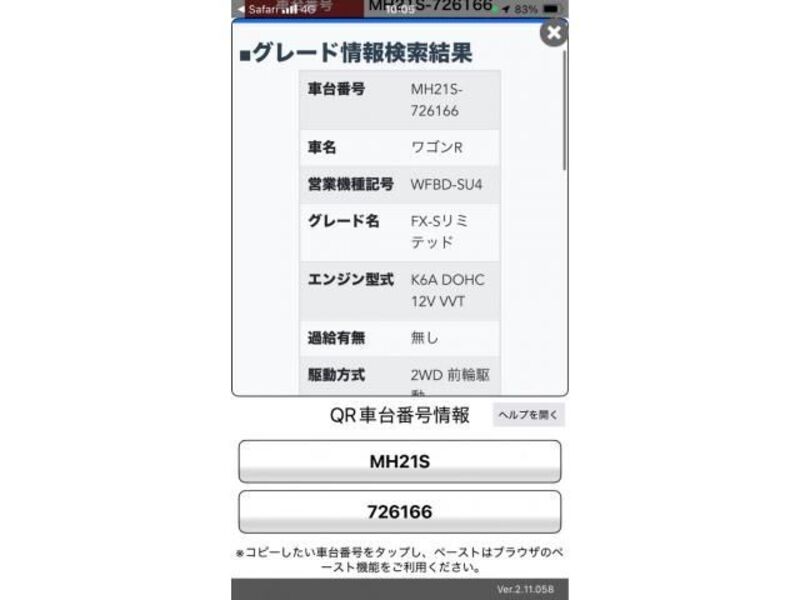Open the ヘルプを開く help button
Viewport: 800px width, 600px height.
[528, 415]
